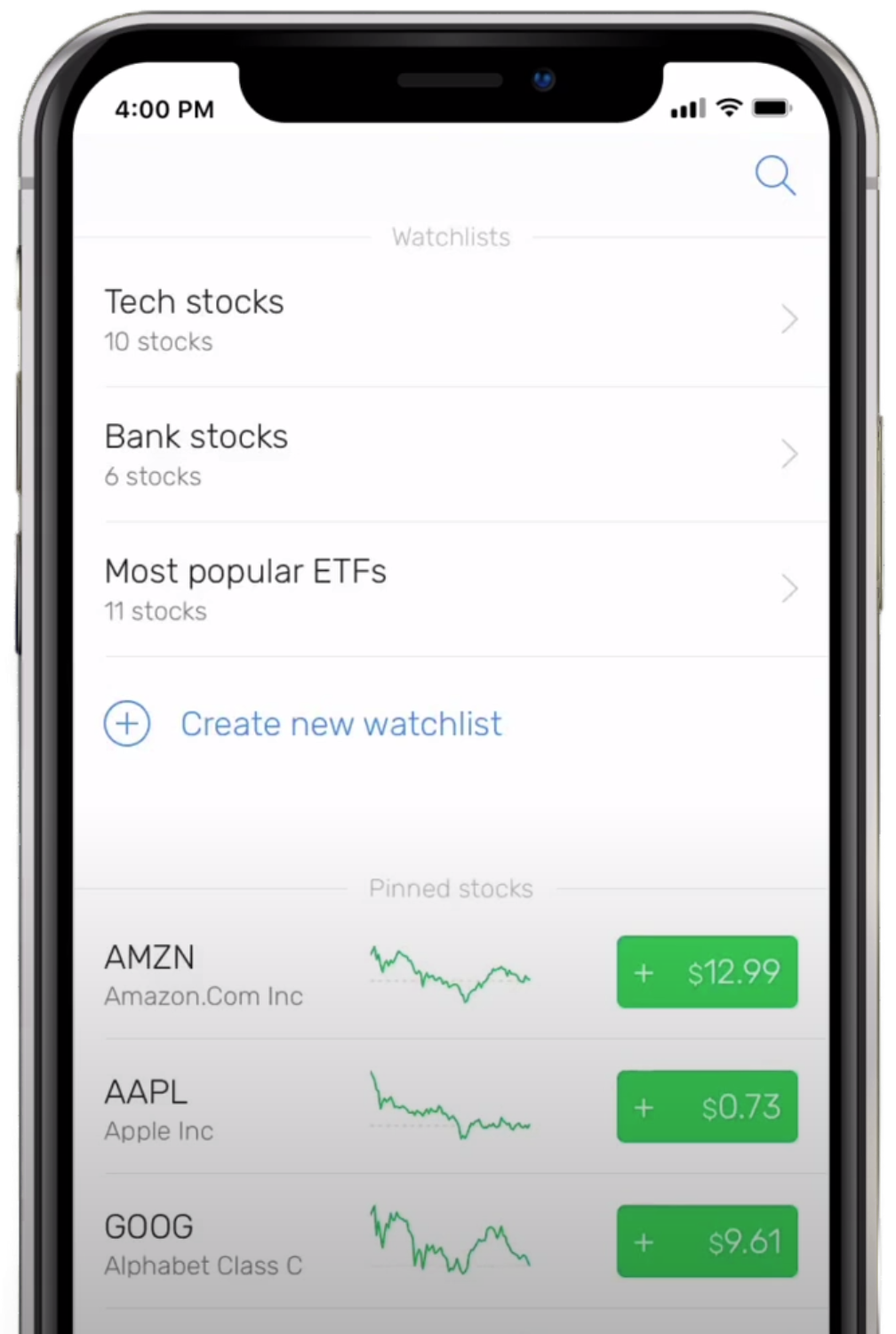Viewport: 896px width, 1334px height.
Task: Select the Watchlists section header
Action: [451, 237]
